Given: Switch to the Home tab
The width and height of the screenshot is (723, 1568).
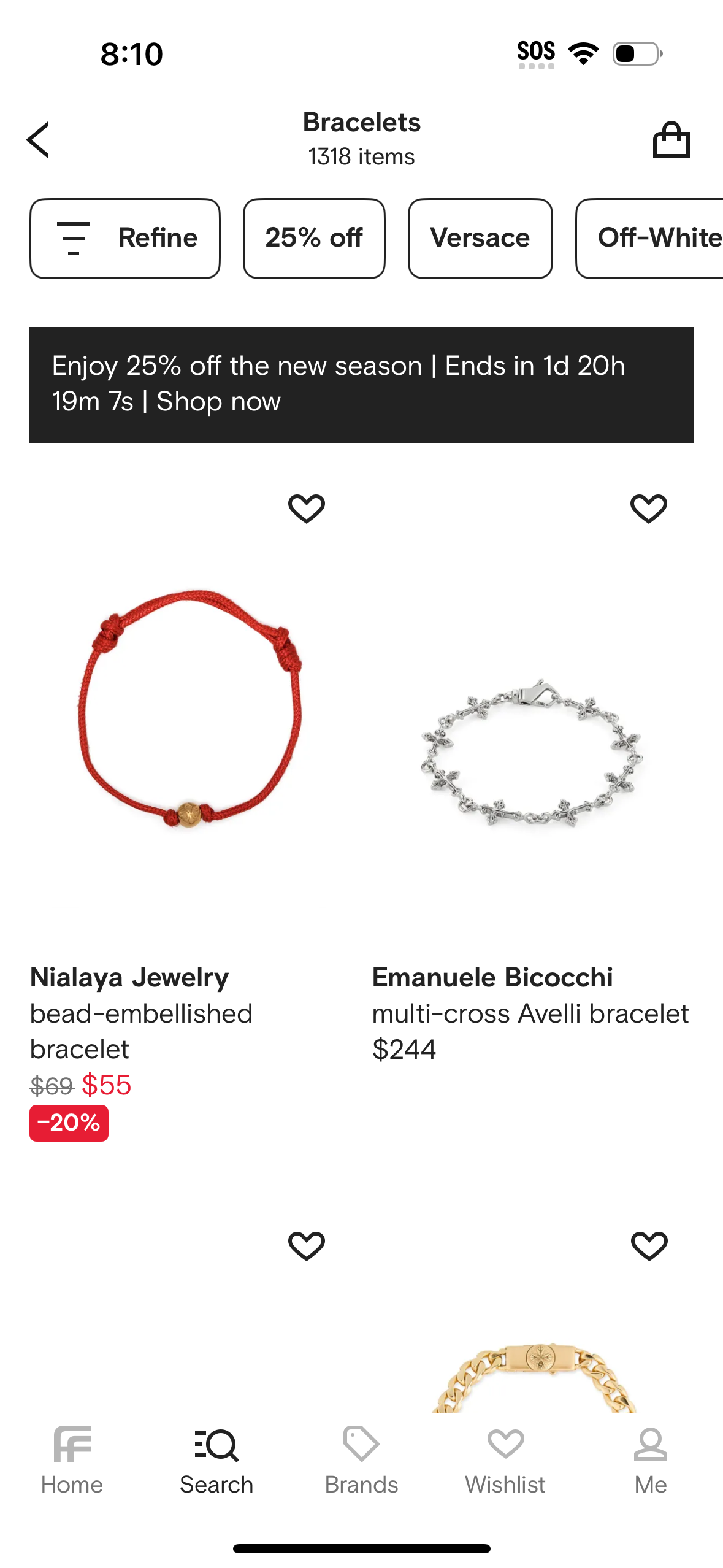Looking at the screenshot, I should click(x=72, y=1460).
